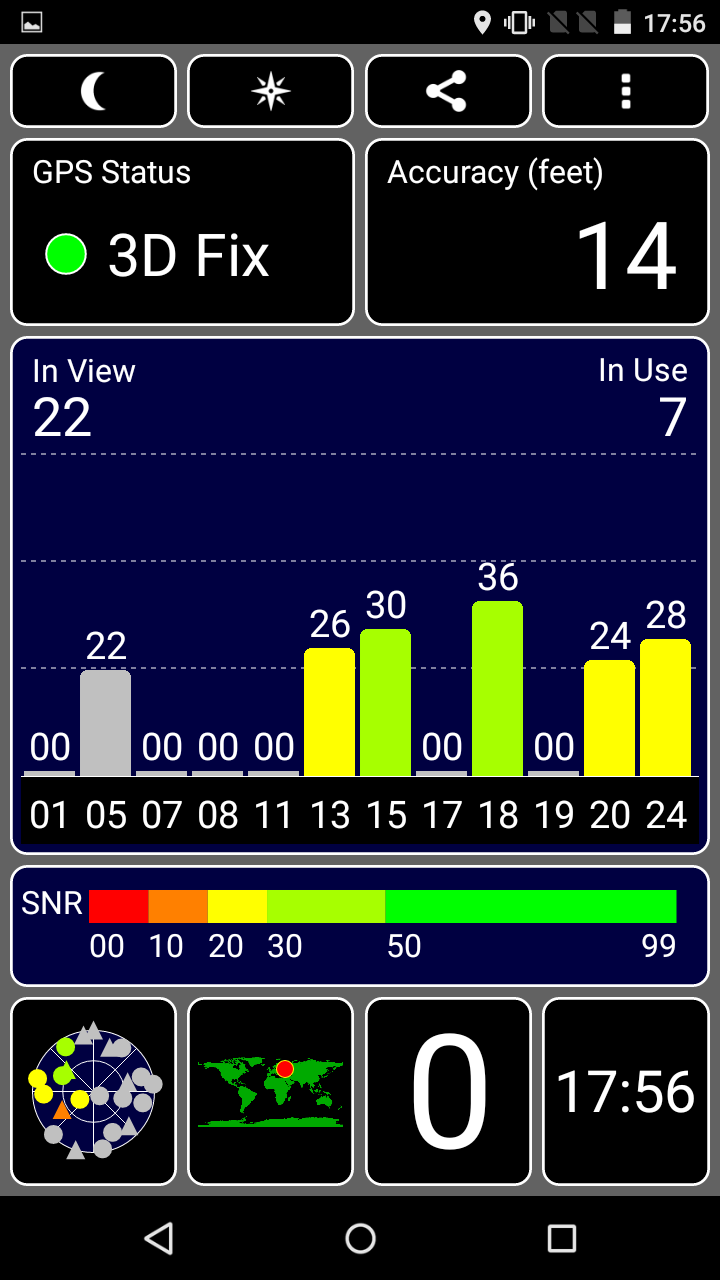Viewport: 720px width, 1280px height.
Task: Share GPS data with the share icon
Action: pyautogui.click(x=448, y=91)
